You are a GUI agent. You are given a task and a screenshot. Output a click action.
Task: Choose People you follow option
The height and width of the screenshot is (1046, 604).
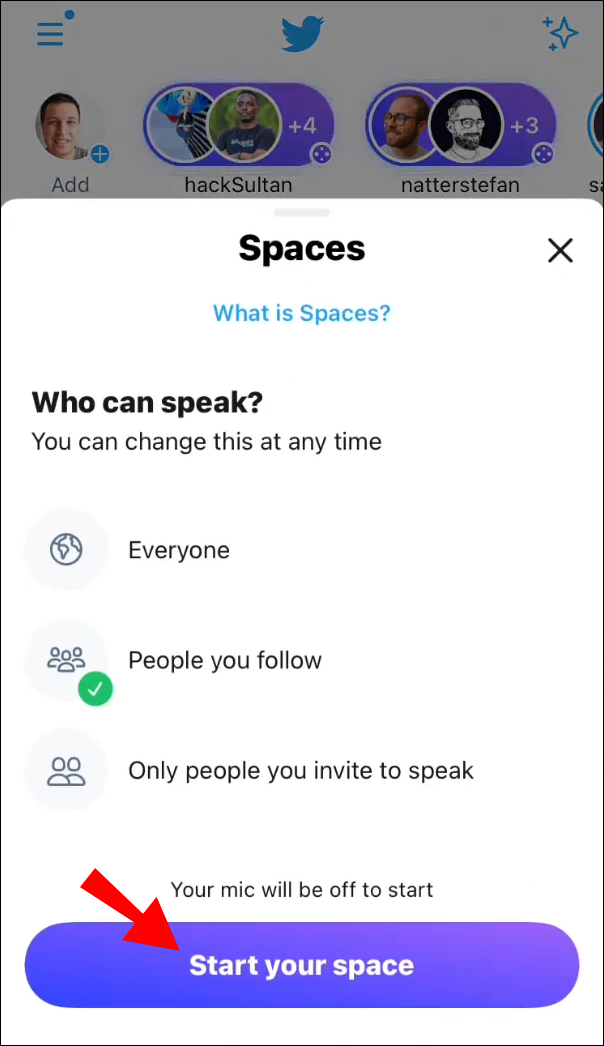coord(224,660)
